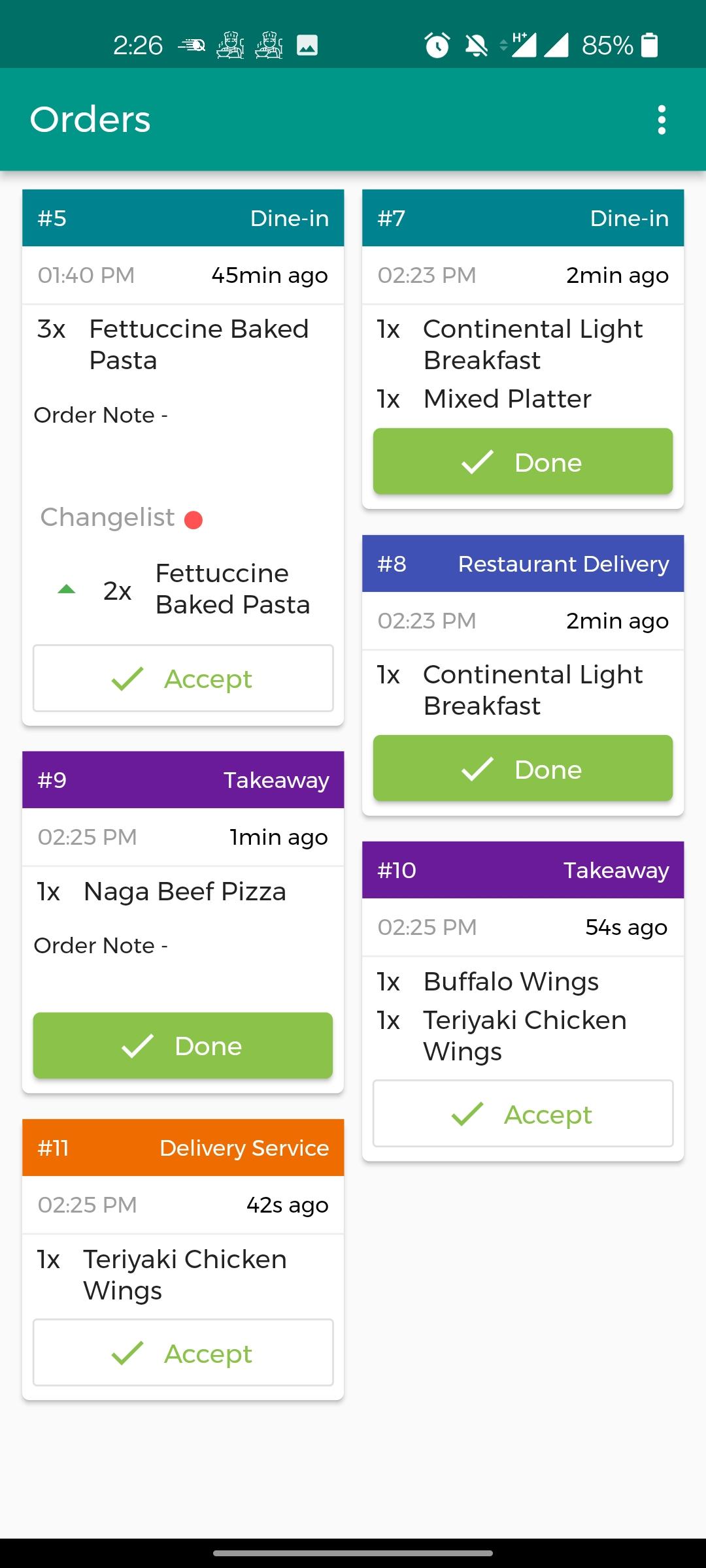Open order #11 Delivery Service header
706x1568 pixels.
click(183, 1148)
